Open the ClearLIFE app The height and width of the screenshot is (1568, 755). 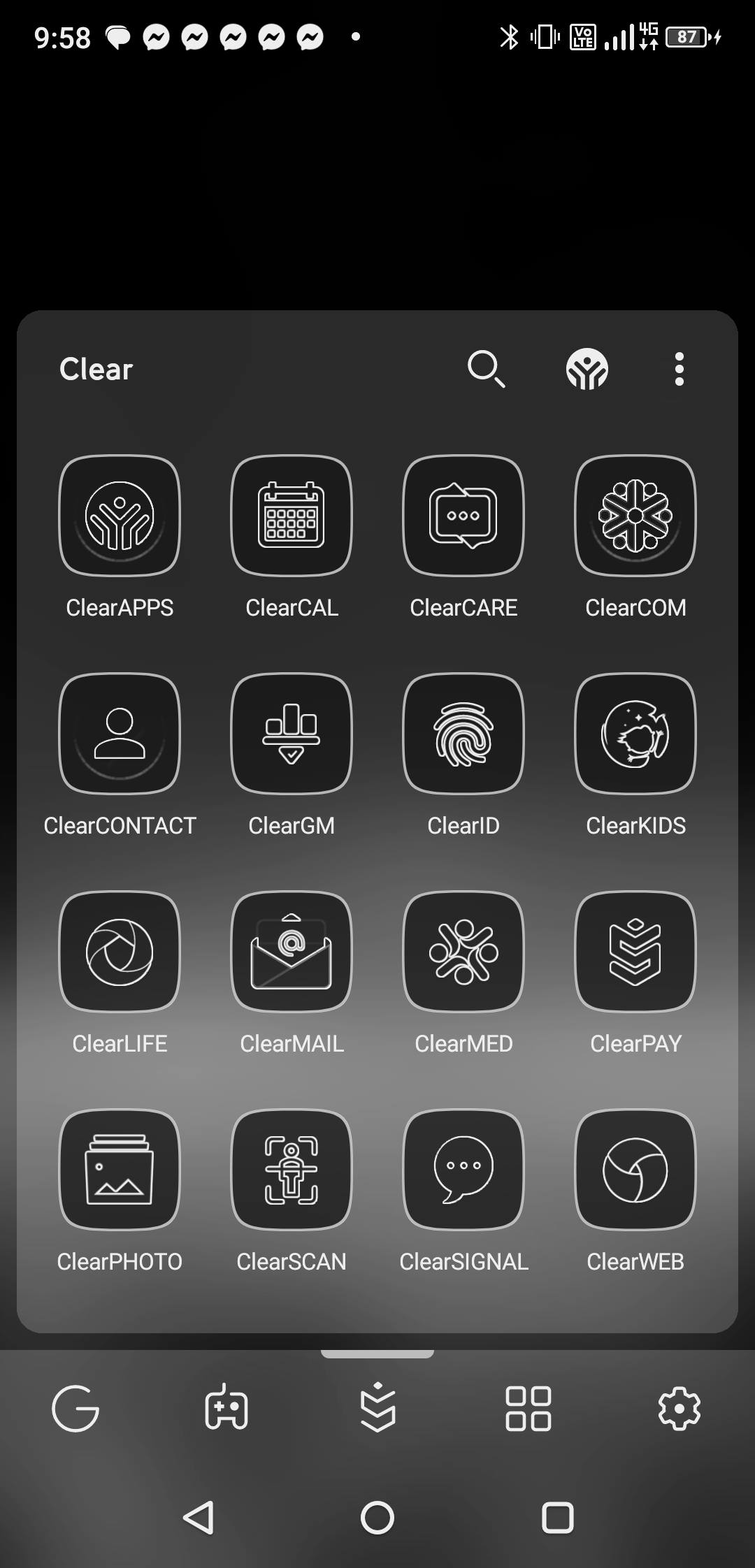pyautogui.click(x=120, y=952)
